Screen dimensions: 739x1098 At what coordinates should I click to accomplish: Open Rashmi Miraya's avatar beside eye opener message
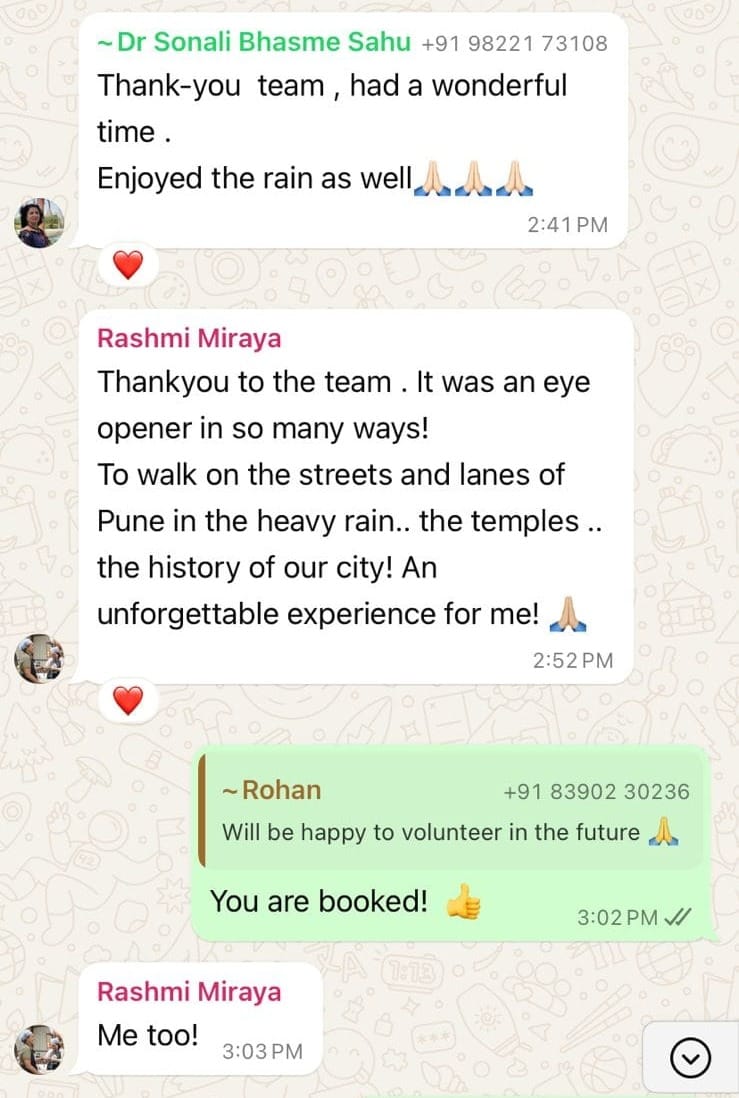[x=39, y=658]
